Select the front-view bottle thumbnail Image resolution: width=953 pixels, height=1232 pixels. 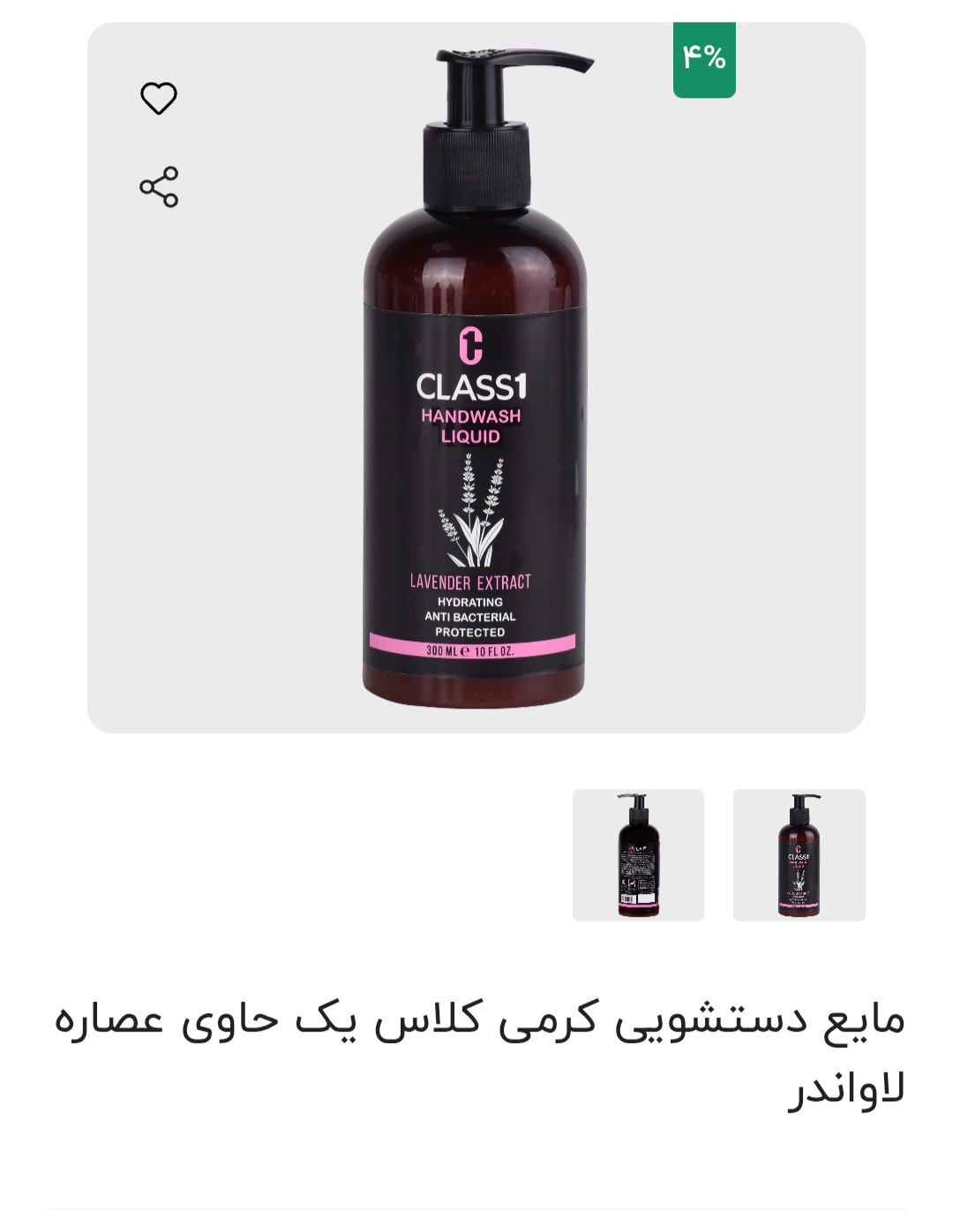pyautogui.click(x=799, y=855)
